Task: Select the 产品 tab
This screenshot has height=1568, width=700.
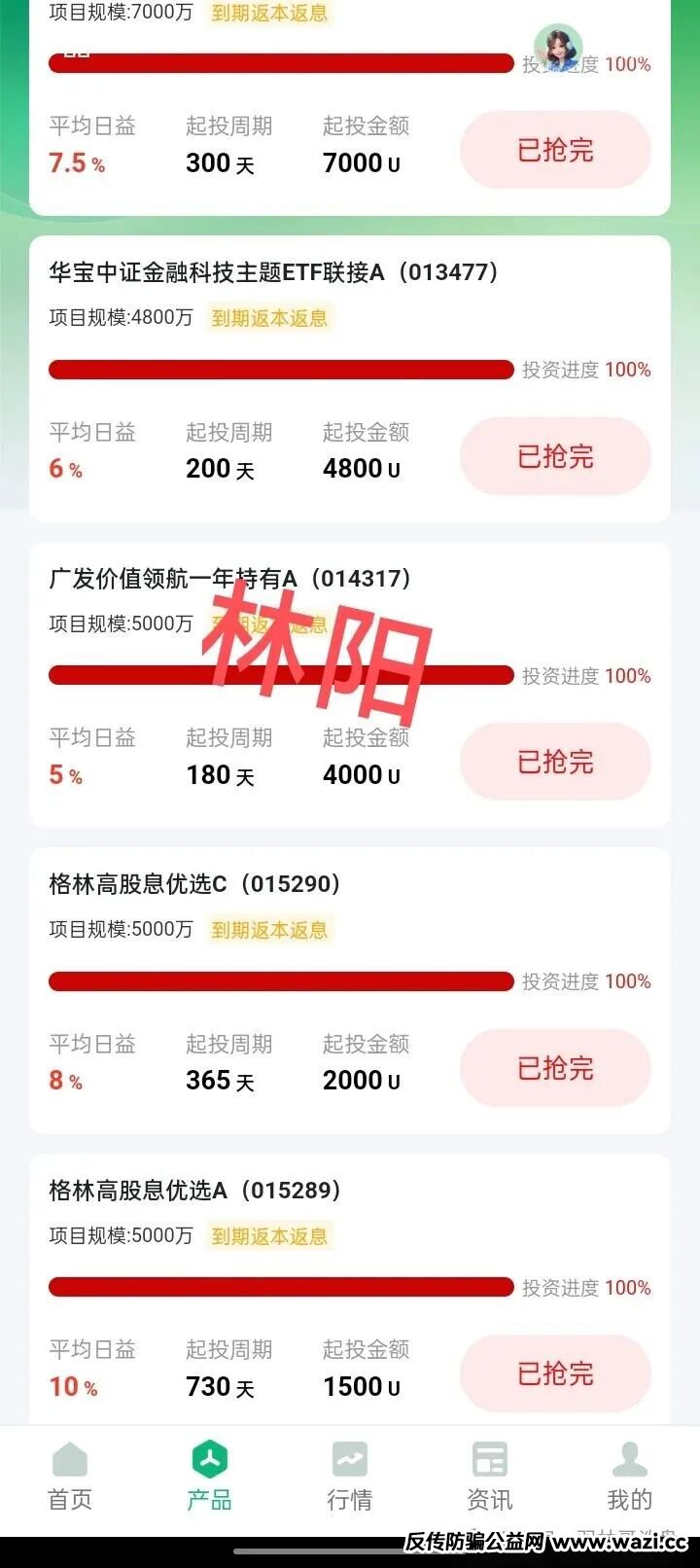Action: (210, 1477)
